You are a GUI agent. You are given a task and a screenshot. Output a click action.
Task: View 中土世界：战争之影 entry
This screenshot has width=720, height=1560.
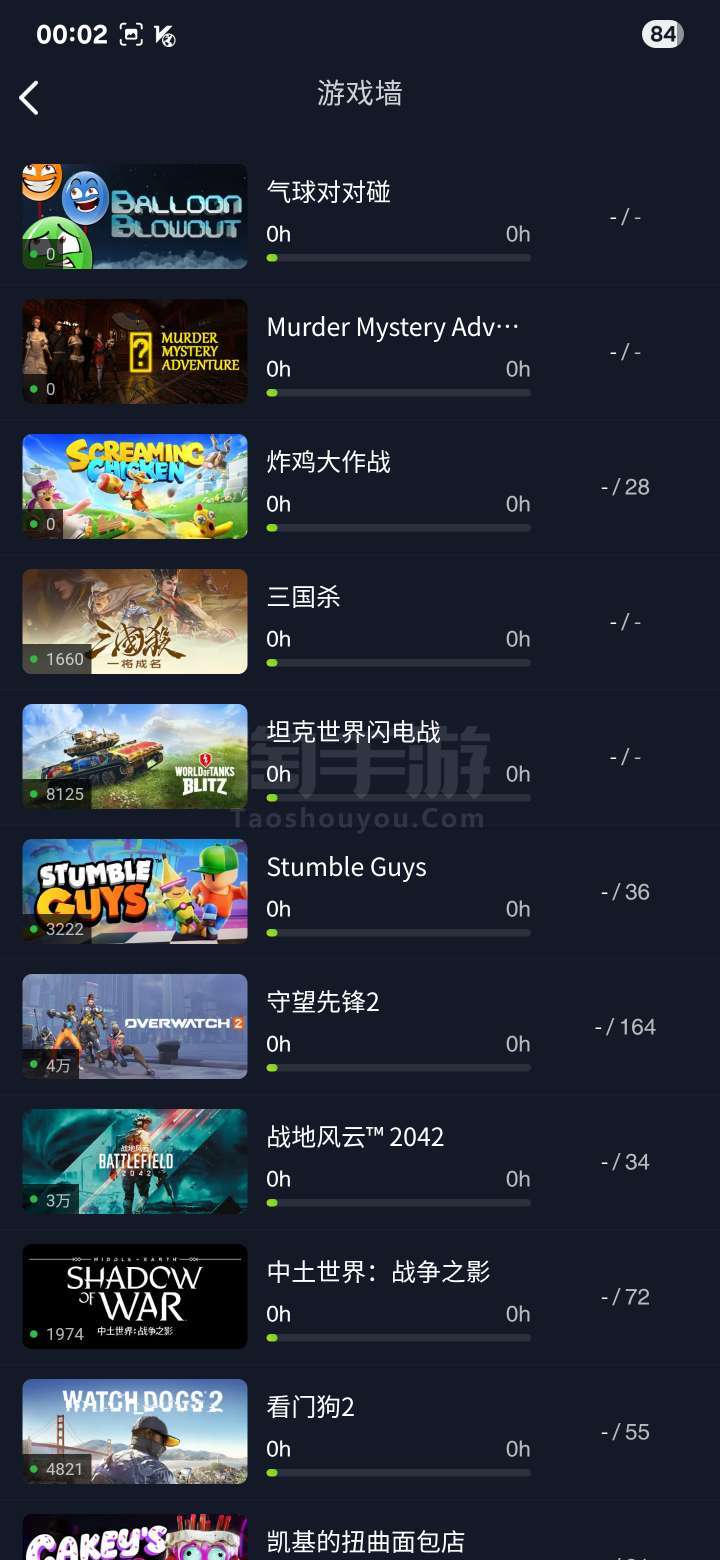(360, 1297)
